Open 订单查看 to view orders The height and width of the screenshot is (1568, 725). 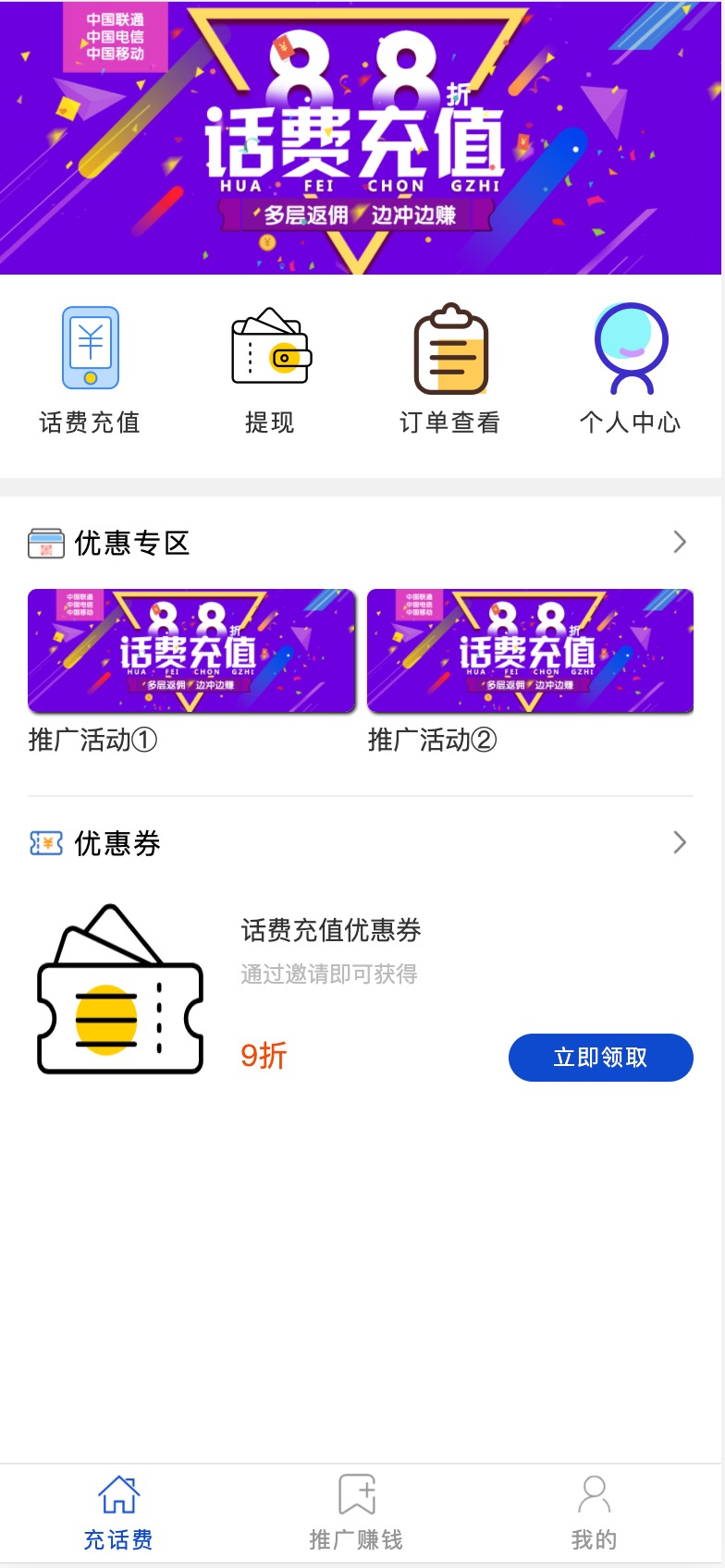click(450, 370)
